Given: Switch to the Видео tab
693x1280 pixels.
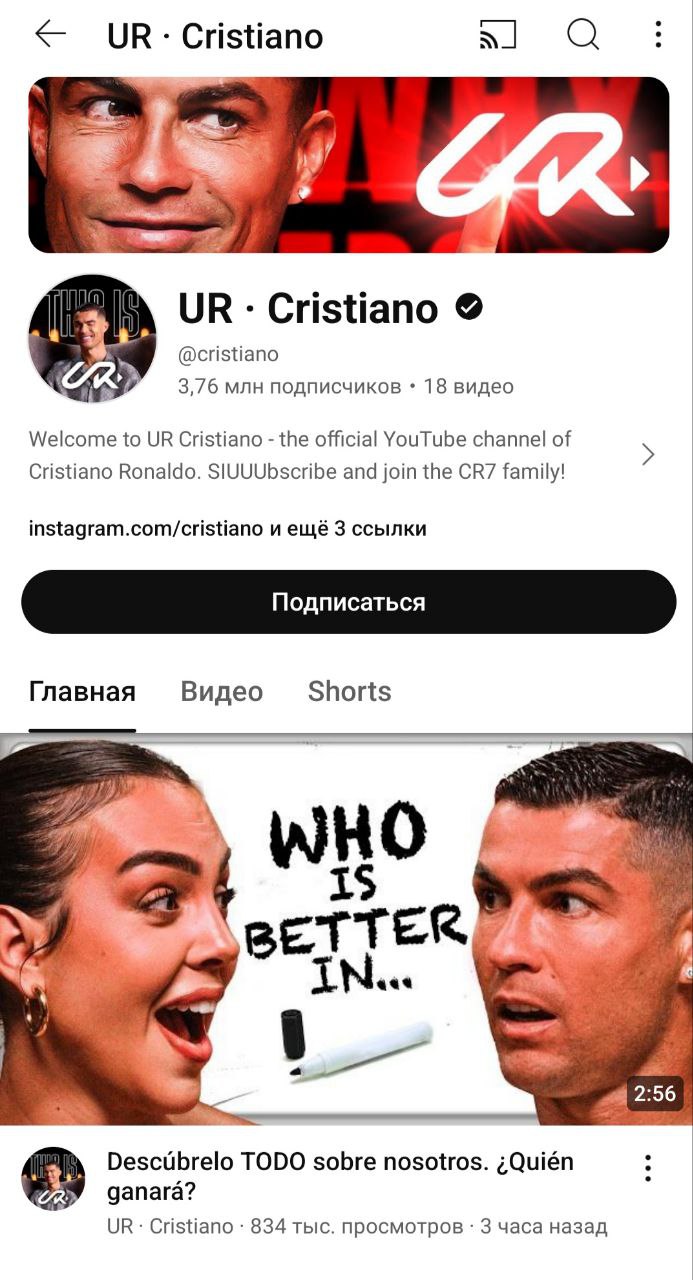Looking at the screenshot, I should click(221, 692).
